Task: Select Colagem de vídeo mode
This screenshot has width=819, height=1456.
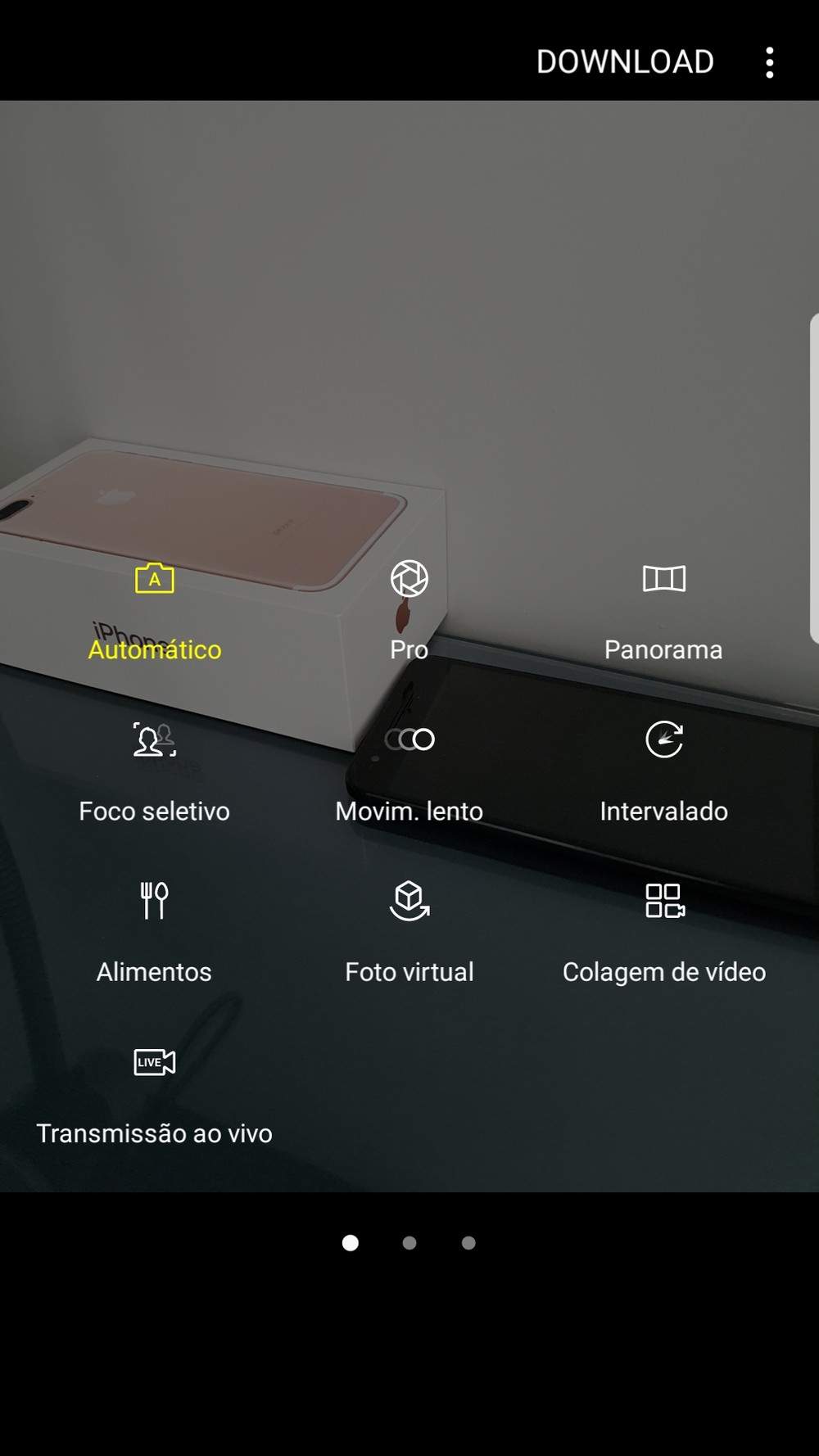Action: tap(664, 934)
